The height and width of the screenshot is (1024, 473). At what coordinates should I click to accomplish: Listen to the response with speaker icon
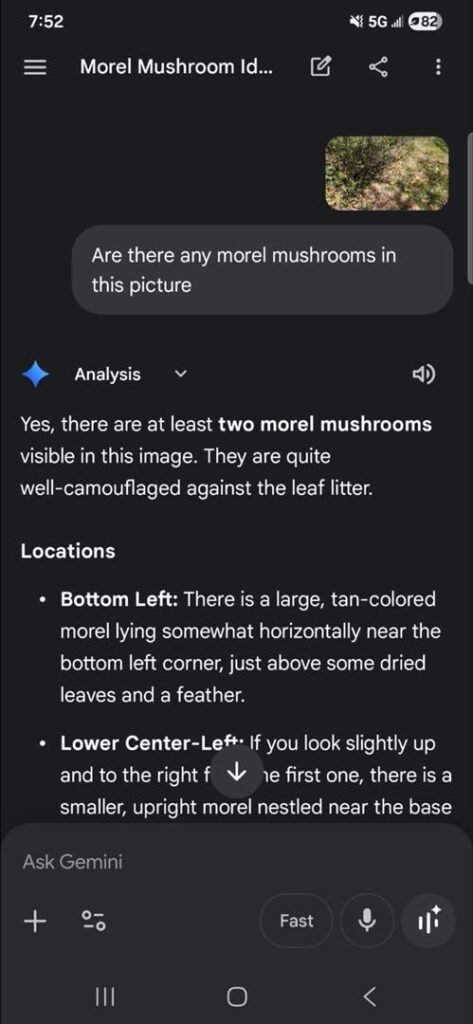tap(424, 375)
